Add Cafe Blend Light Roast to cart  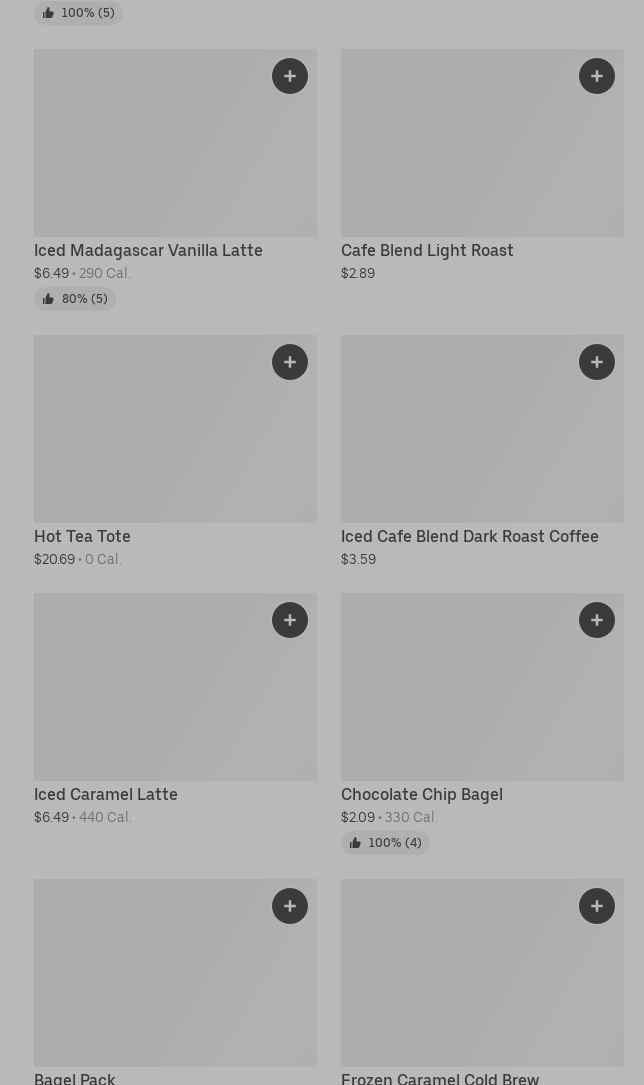tap(597, 76)
